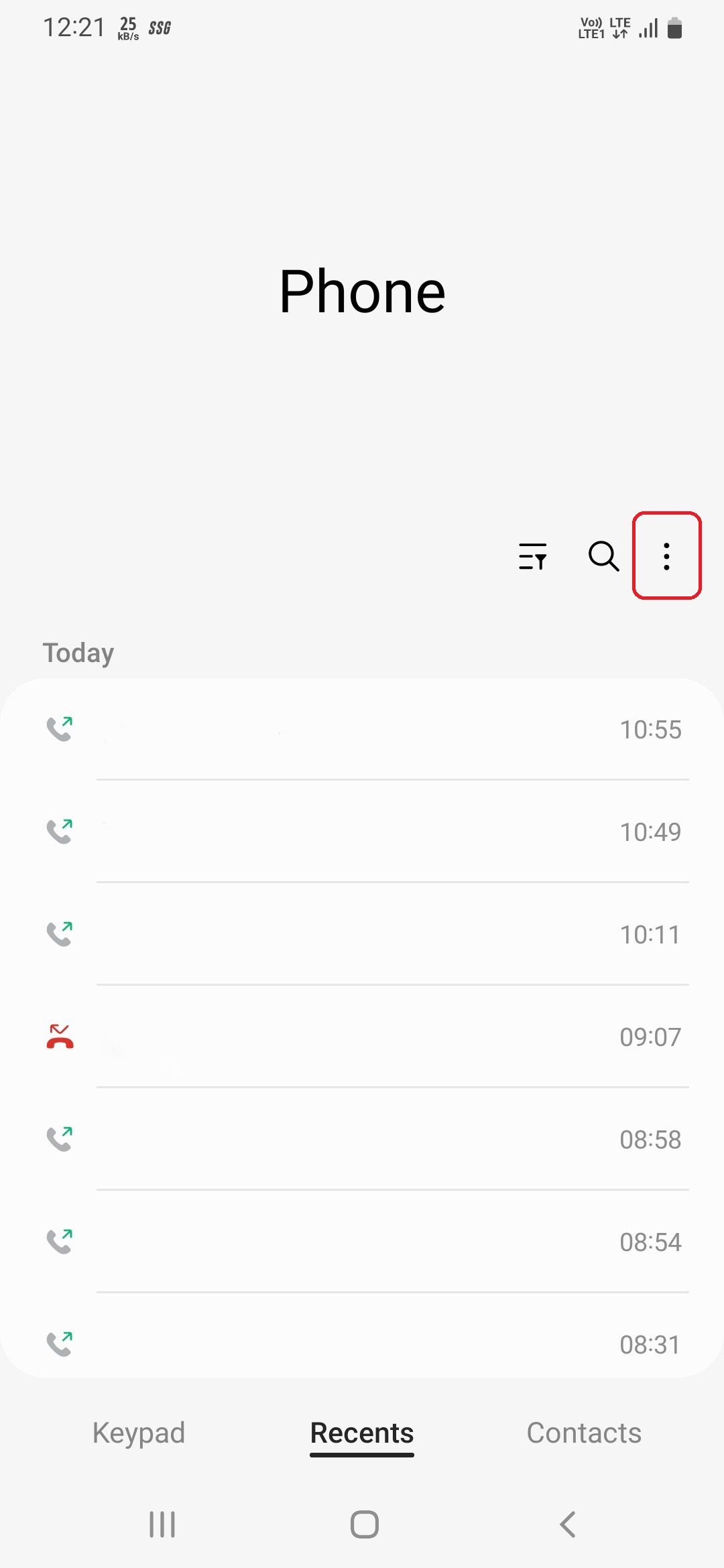Viewport: 724px width, 1568px height.
Task: Tap the outgoing call icon at 08:58
Action: (x=60, y=1139)
